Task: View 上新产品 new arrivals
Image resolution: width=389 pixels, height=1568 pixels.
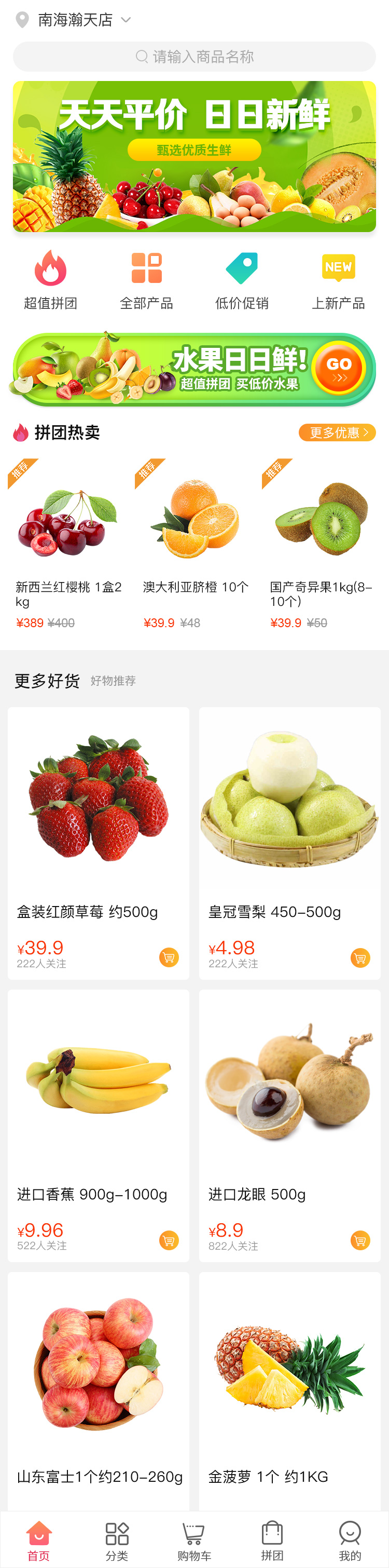Action: point(338,280)
